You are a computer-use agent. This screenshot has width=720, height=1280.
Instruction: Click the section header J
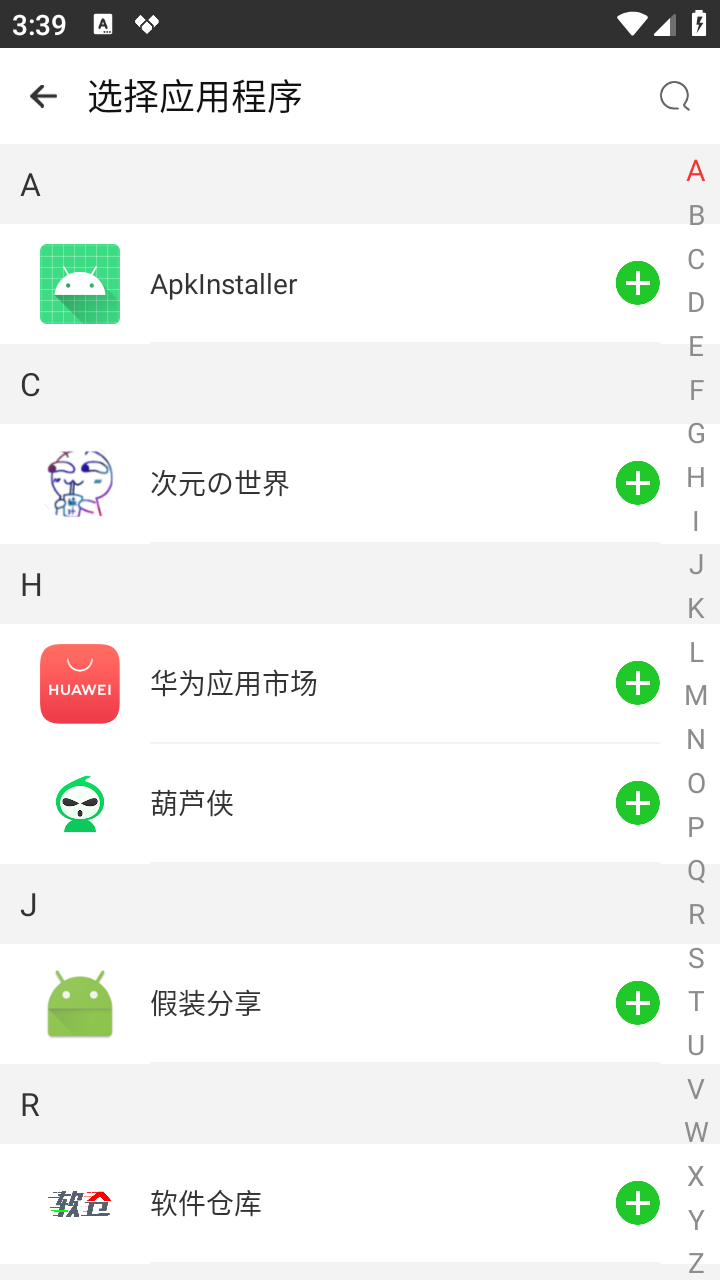coord(30,904)
